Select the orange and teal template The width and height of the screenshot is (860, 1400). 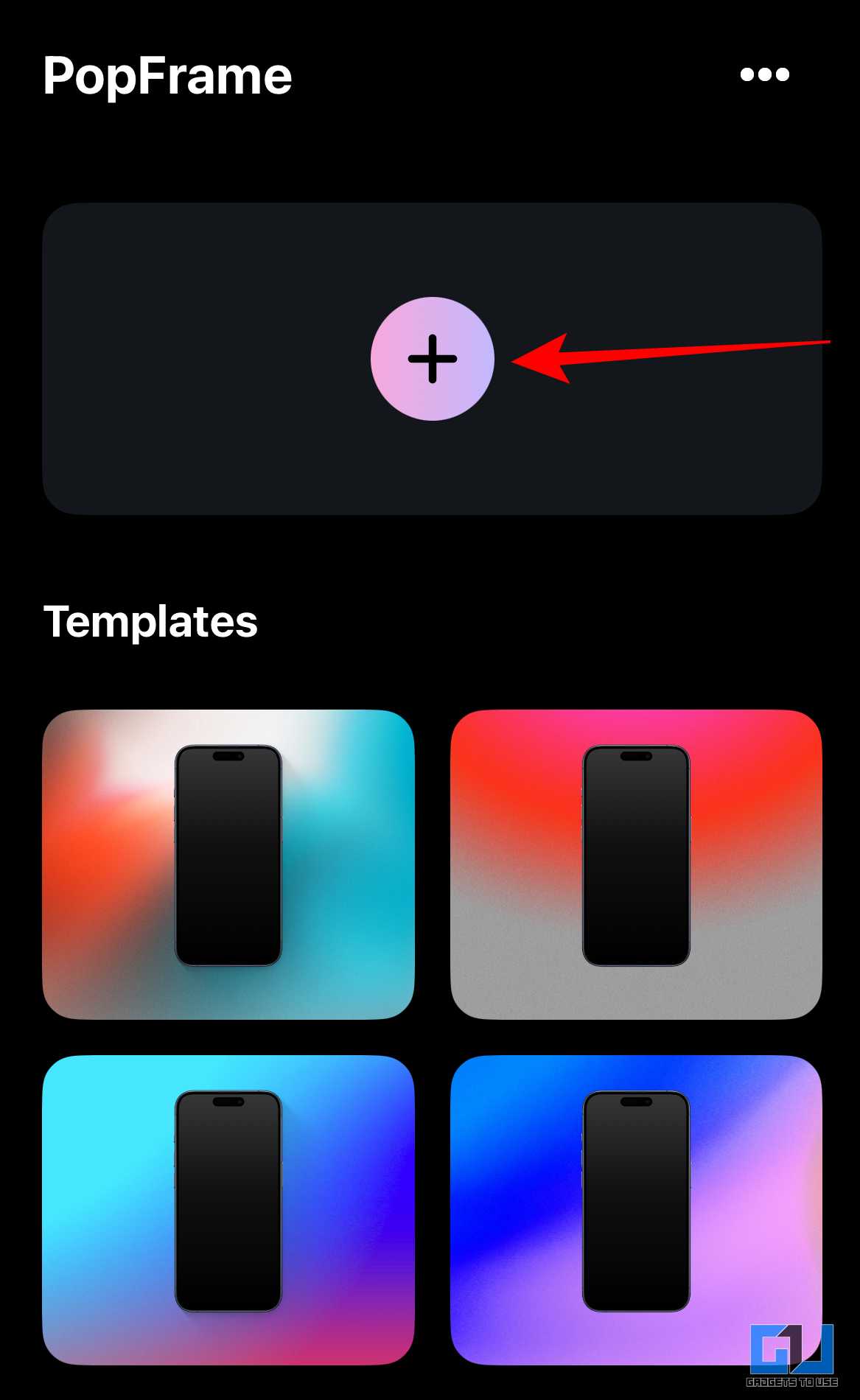tap(228, 864)
